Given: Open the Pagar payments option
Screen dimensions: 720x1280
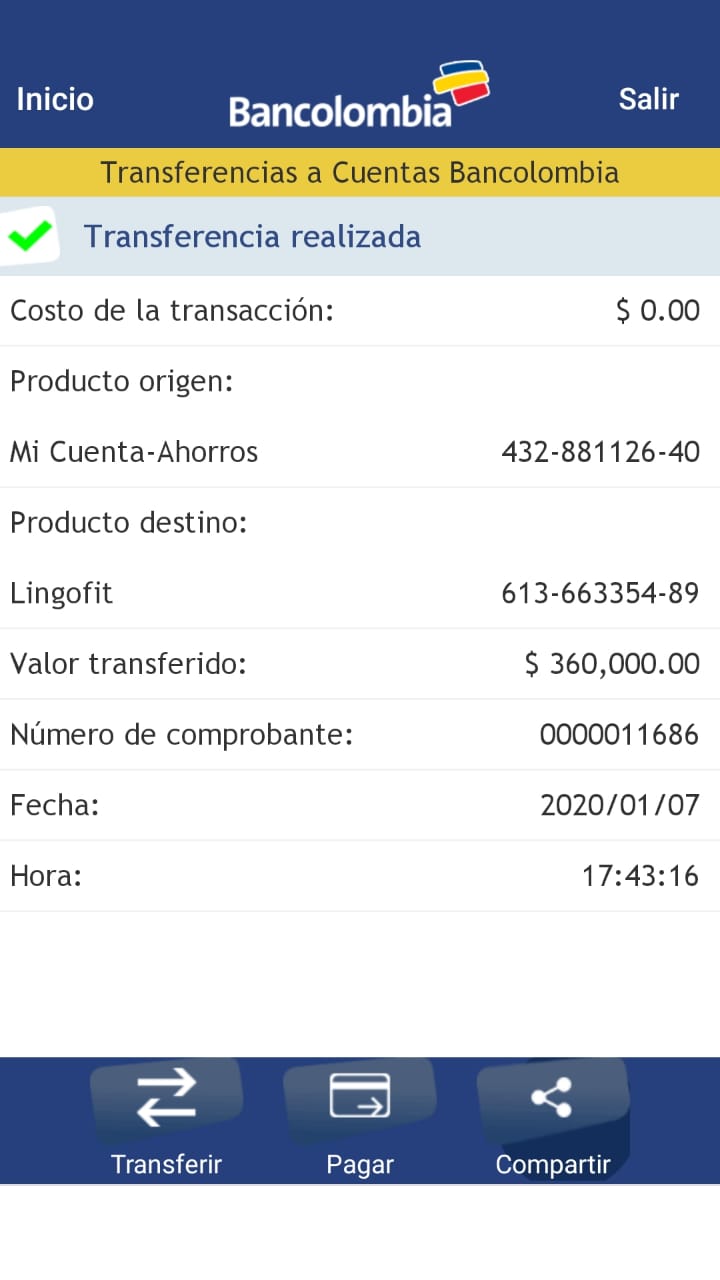Looking at the screenshot, I should coord(360,1120).
